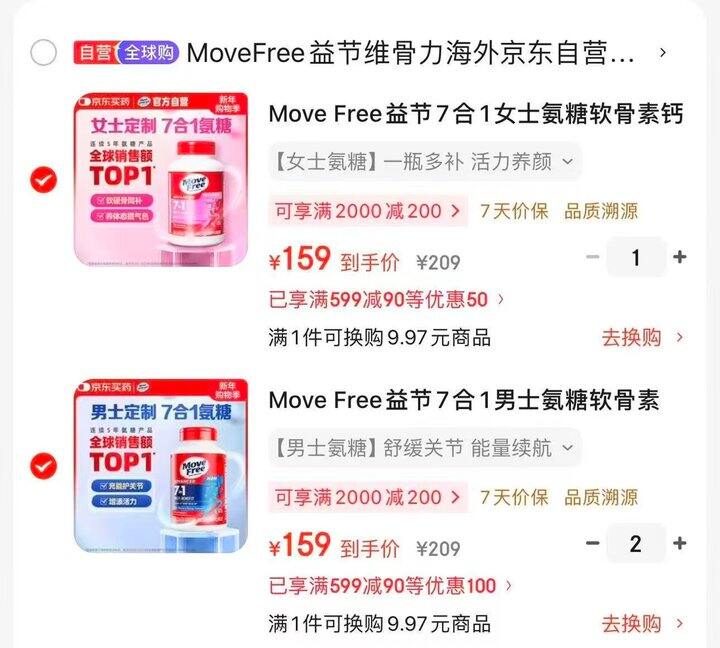The width and height of the screenshot is (720, 648).
Task: Open Move Free 女士氨糖软骨素钙 product title
Action: pyautogui.click(x=476, y=115)
